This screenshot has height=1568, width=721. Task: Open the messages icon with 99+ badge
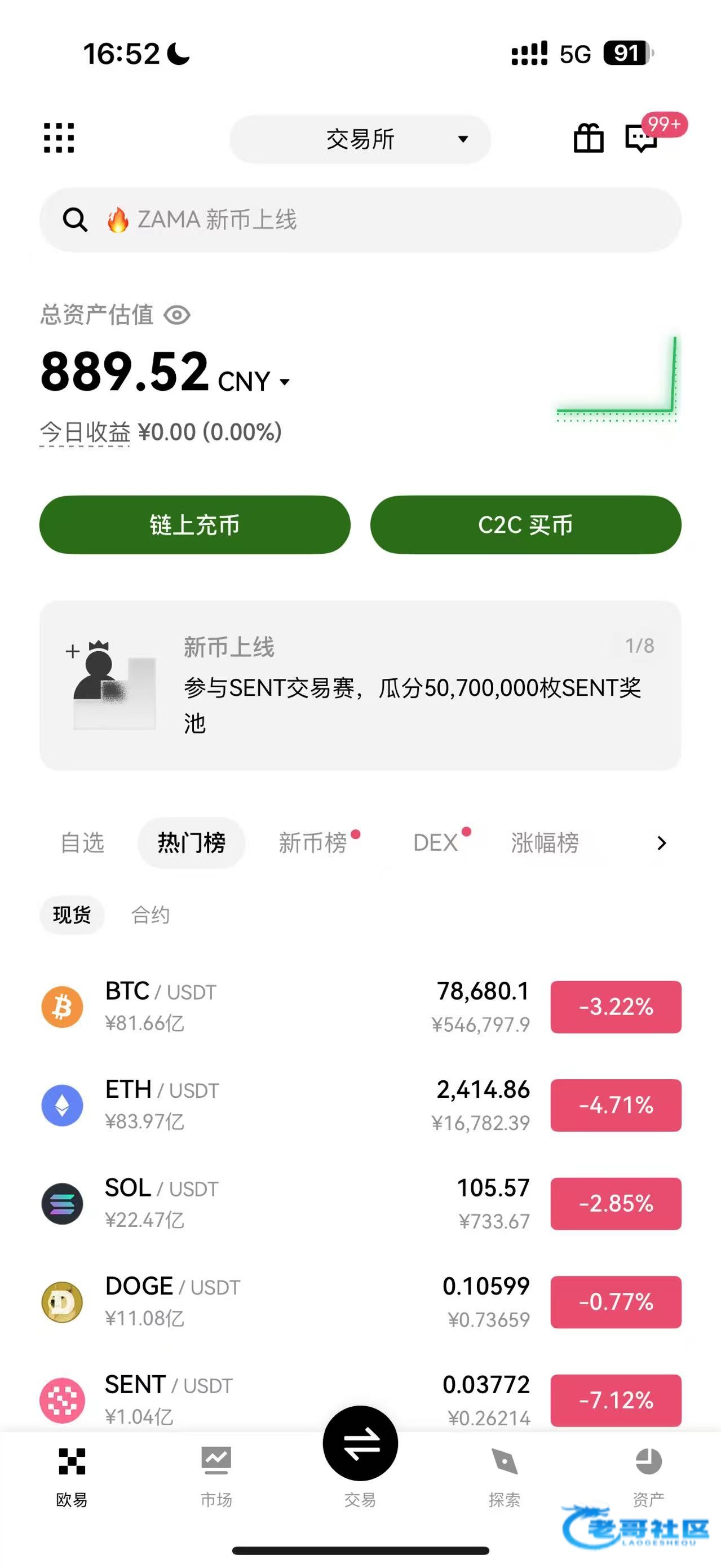[x=642, y=138]
